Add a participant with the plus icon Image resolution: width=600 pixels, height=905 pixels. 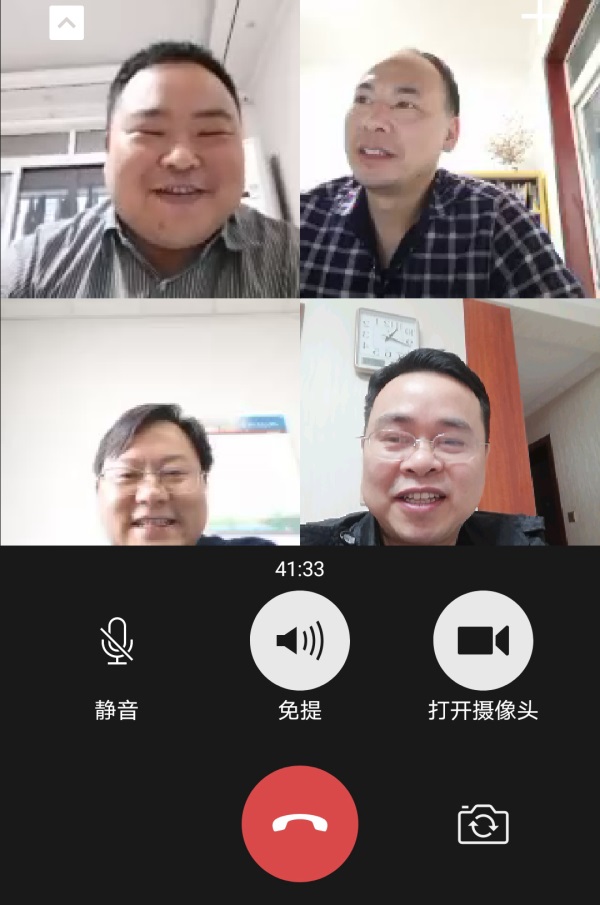pos(537,14)
